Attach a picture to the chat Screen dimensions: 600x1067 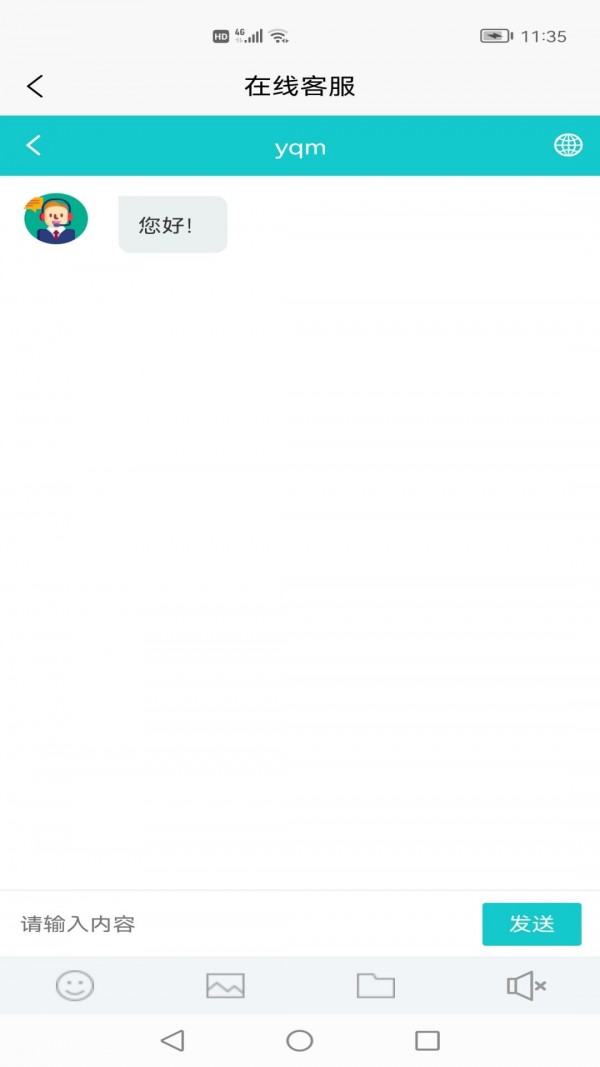click(x=225, y=986)
